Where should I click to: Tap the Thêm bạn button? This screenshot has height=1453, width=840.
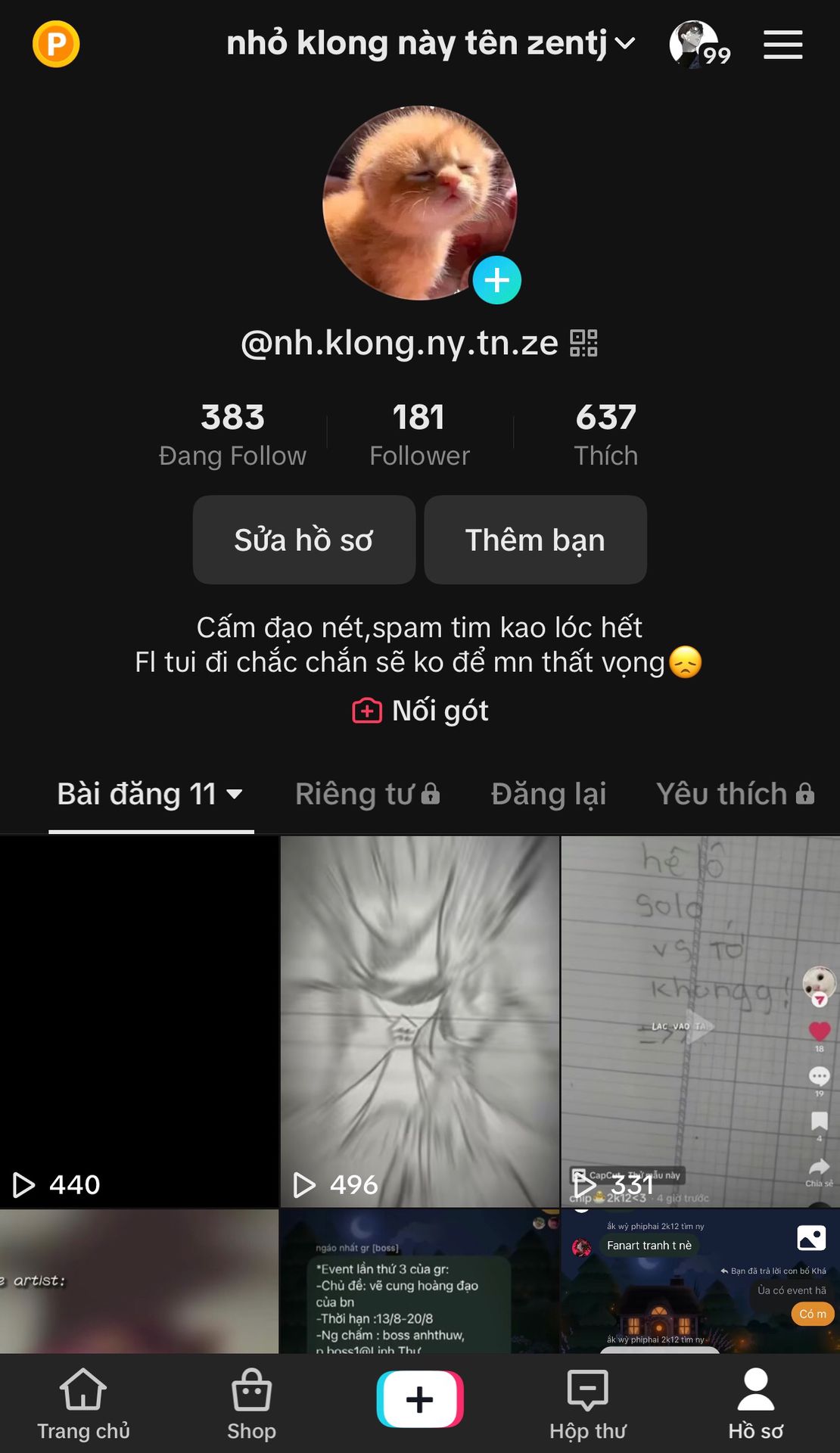[x=535, y=540]
